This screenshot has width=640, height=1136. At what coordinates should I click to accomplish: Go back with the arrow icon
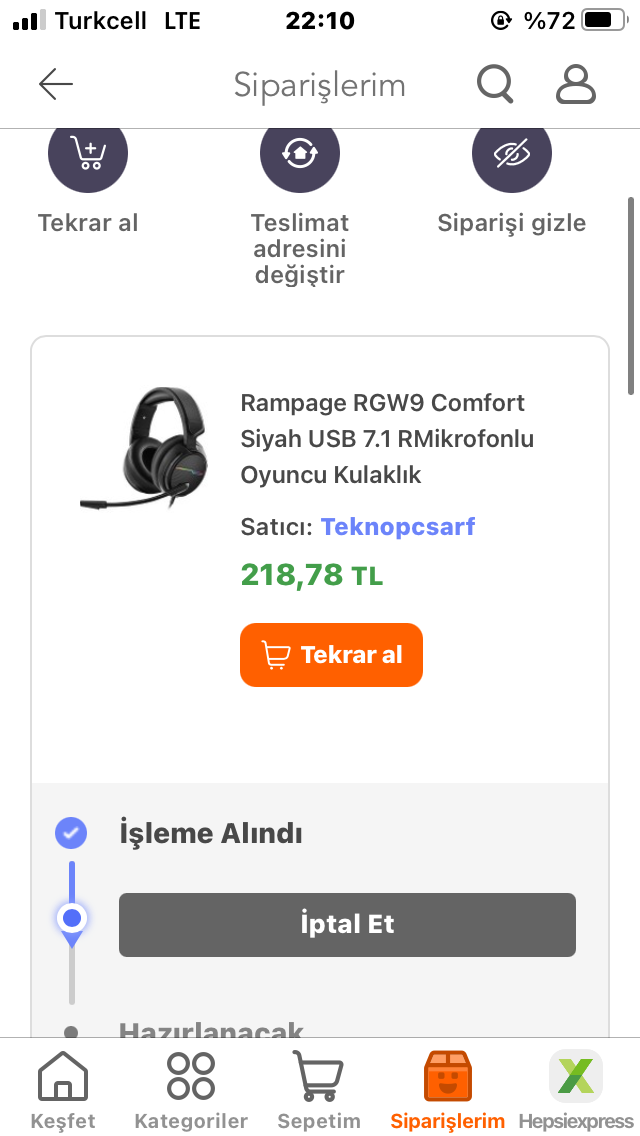(x=56, y=85)
